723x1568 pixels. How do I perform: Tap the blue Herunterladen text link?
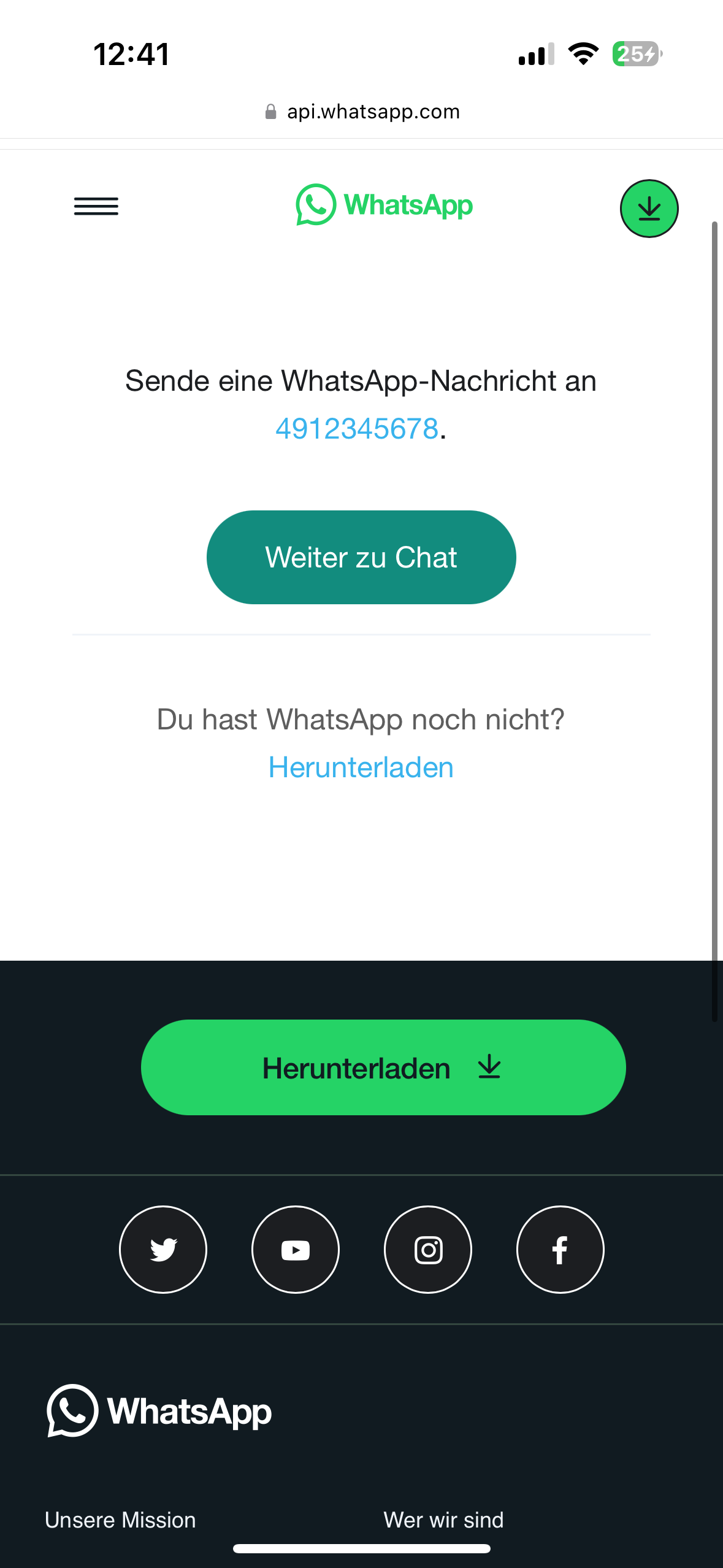[x=361, y=767]
